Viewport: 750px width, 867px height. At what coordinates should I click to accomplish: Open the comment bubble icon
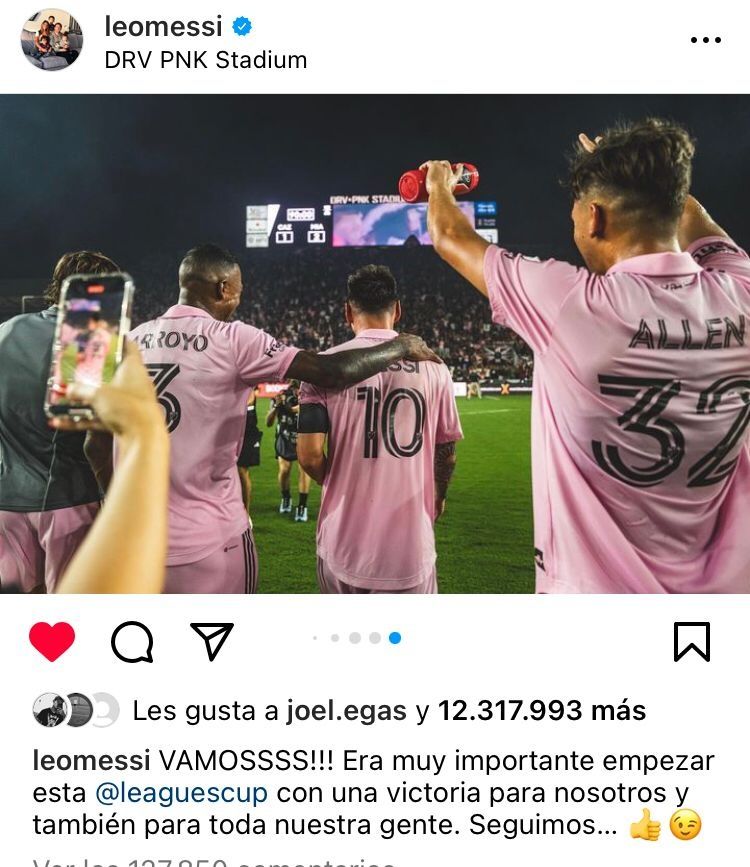[132, 642]
